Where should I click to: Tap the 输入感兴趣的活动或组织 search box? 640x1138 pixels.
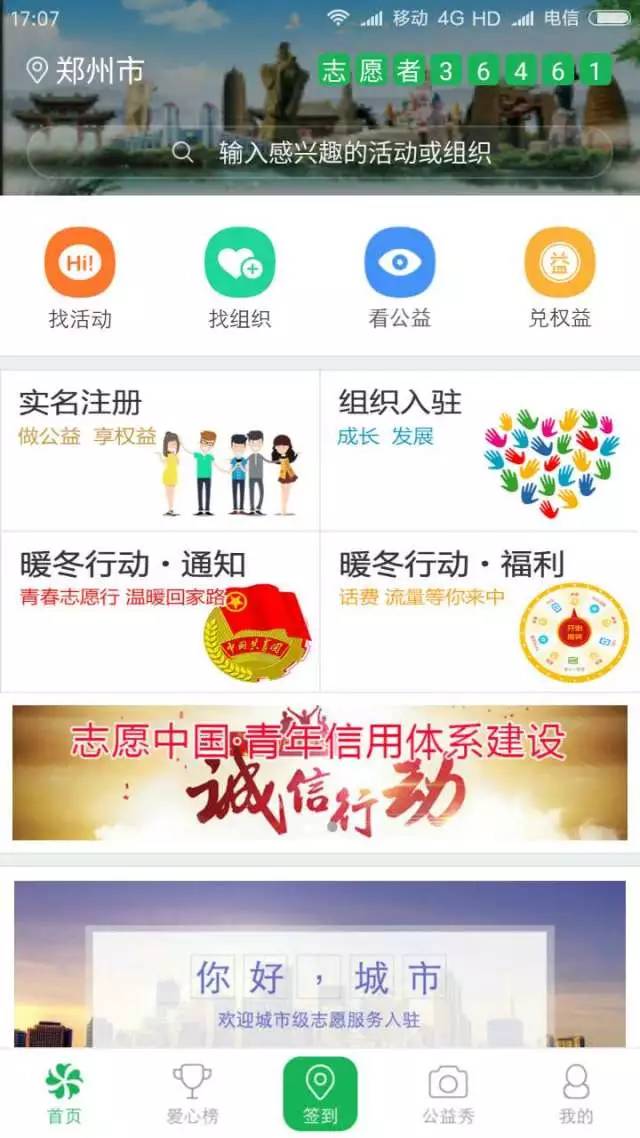tap(320, 152)
